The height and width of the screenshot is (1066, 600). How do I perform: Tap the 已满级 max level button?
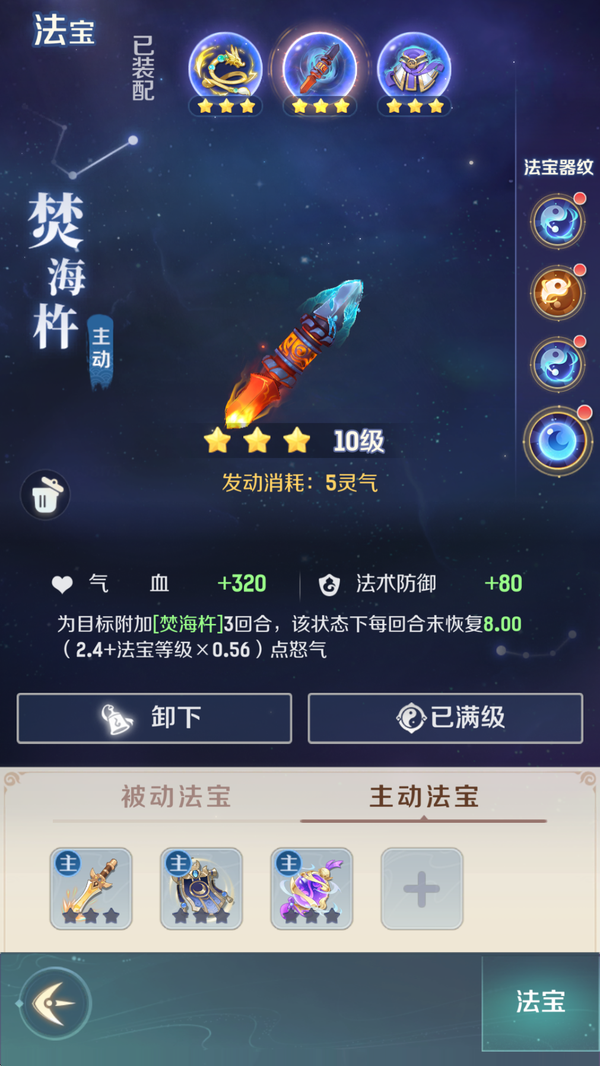tap(445, 717)
